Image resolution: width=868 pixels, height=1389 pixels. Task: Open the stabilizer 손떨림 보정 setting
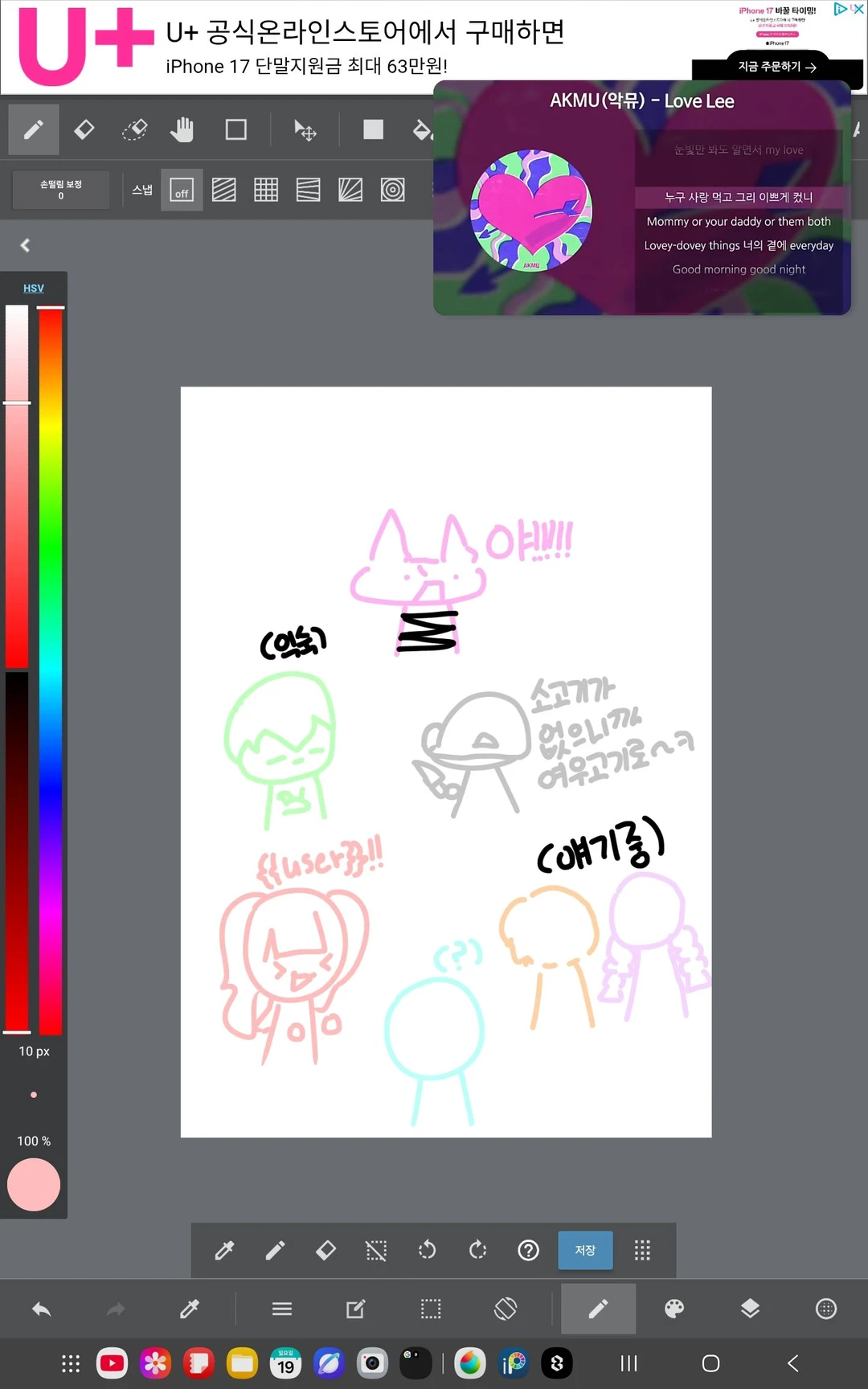pos(61,190)
